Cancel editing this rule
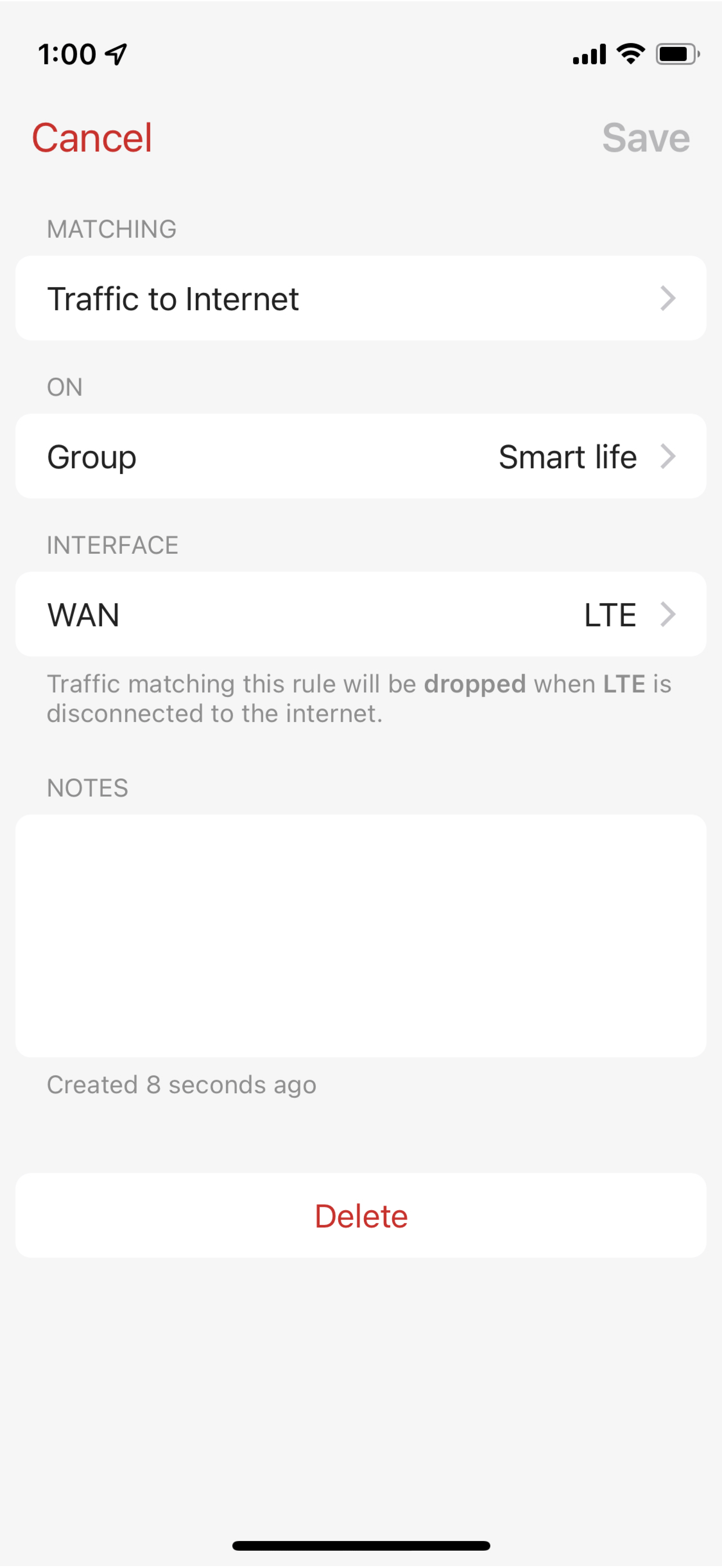 pos(92,138)
